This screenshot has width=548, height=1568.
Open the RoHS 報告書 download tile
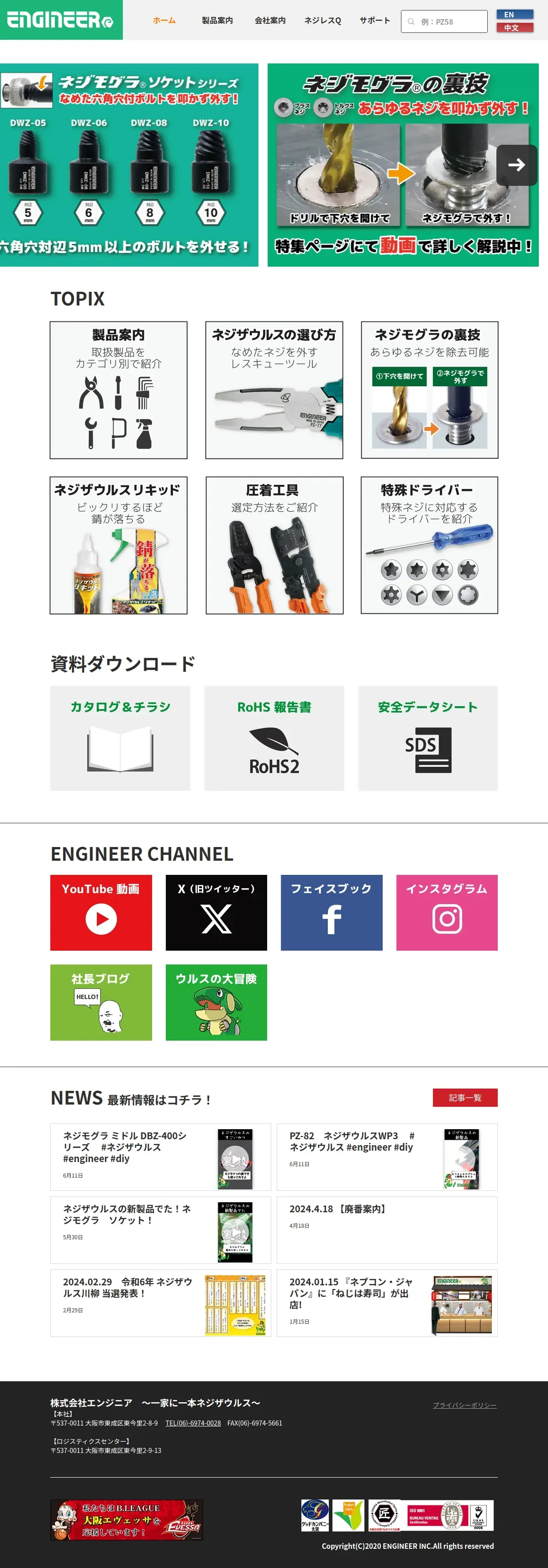pyautogui.click(x=274, y=738)
